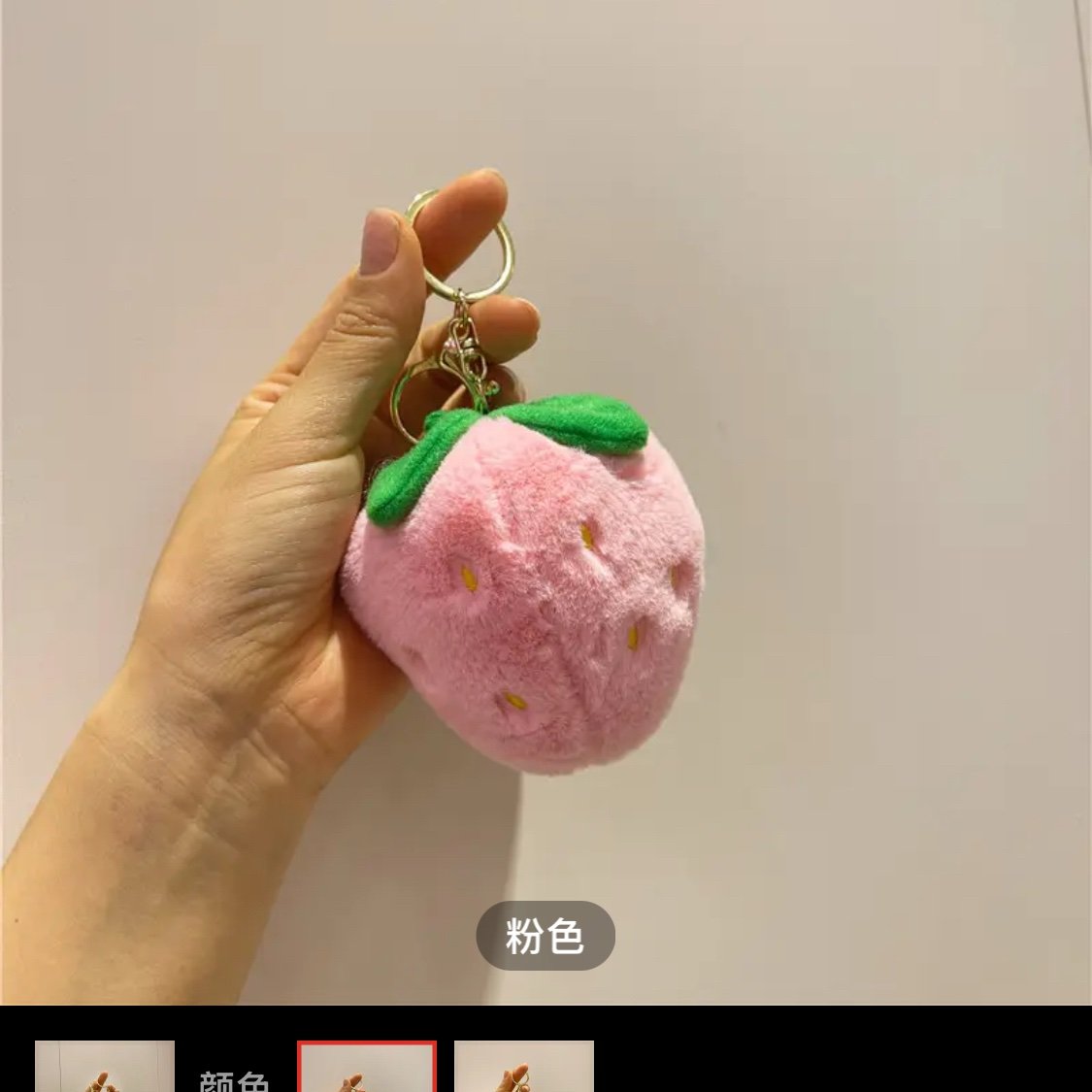
Task: View the color thumbnail after the selected one
Action: [x=524, y=1067]
